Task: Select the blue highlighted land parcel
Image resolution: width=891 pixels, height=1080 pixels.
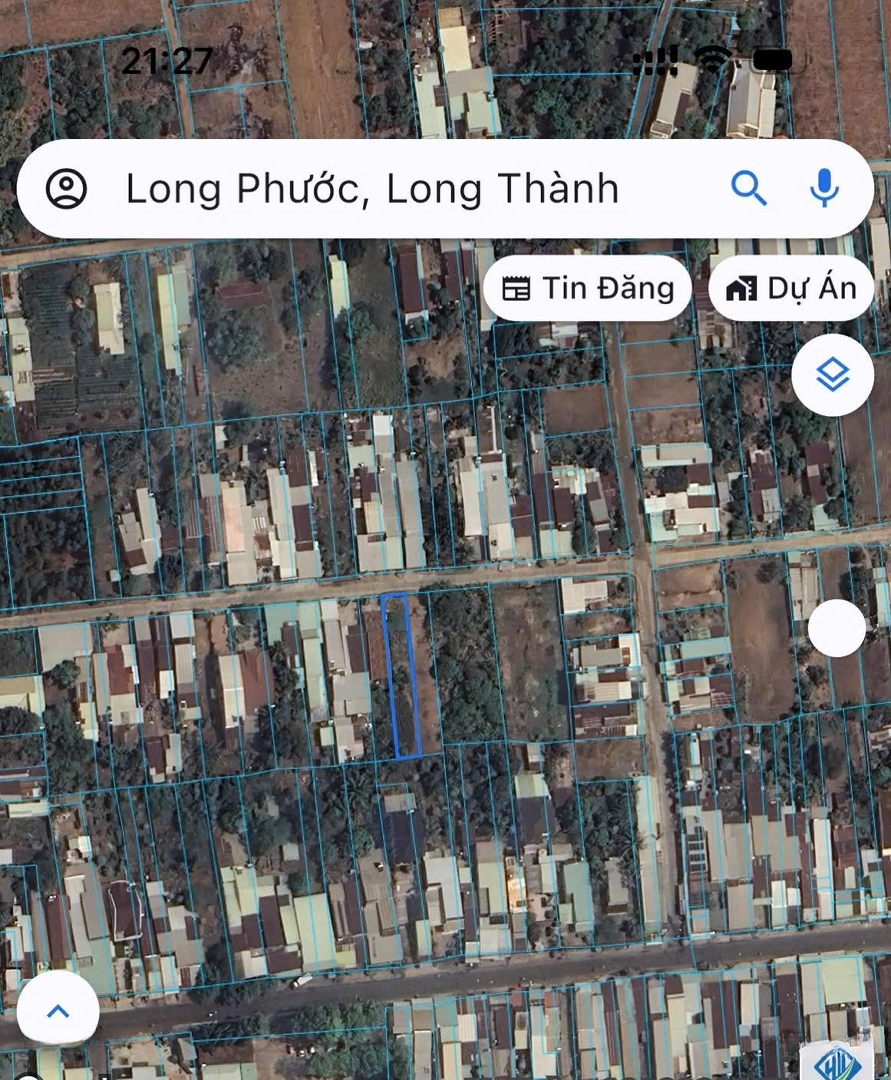Action: click(x=402, y=676)
